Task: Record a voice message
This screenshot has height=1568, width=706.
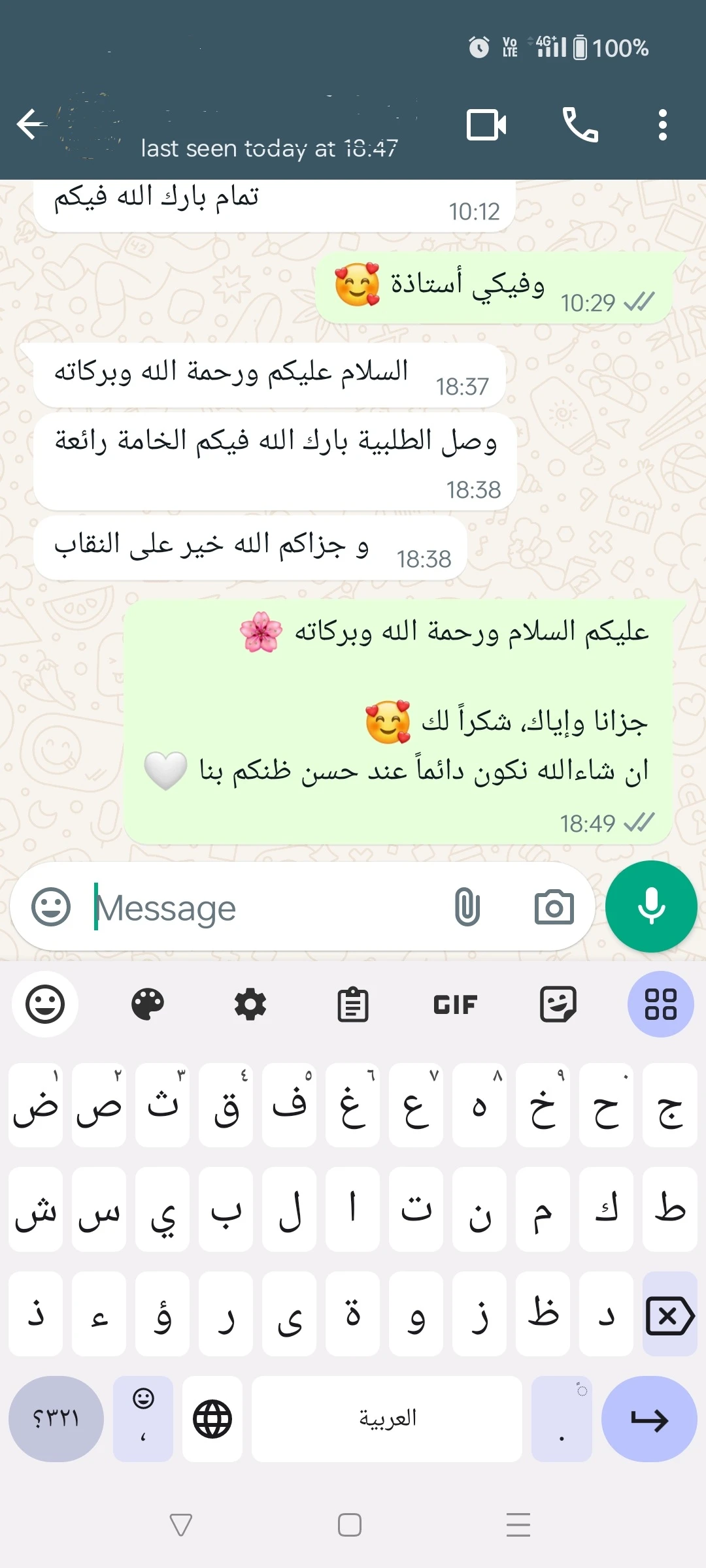Action: tap(651, 907)
